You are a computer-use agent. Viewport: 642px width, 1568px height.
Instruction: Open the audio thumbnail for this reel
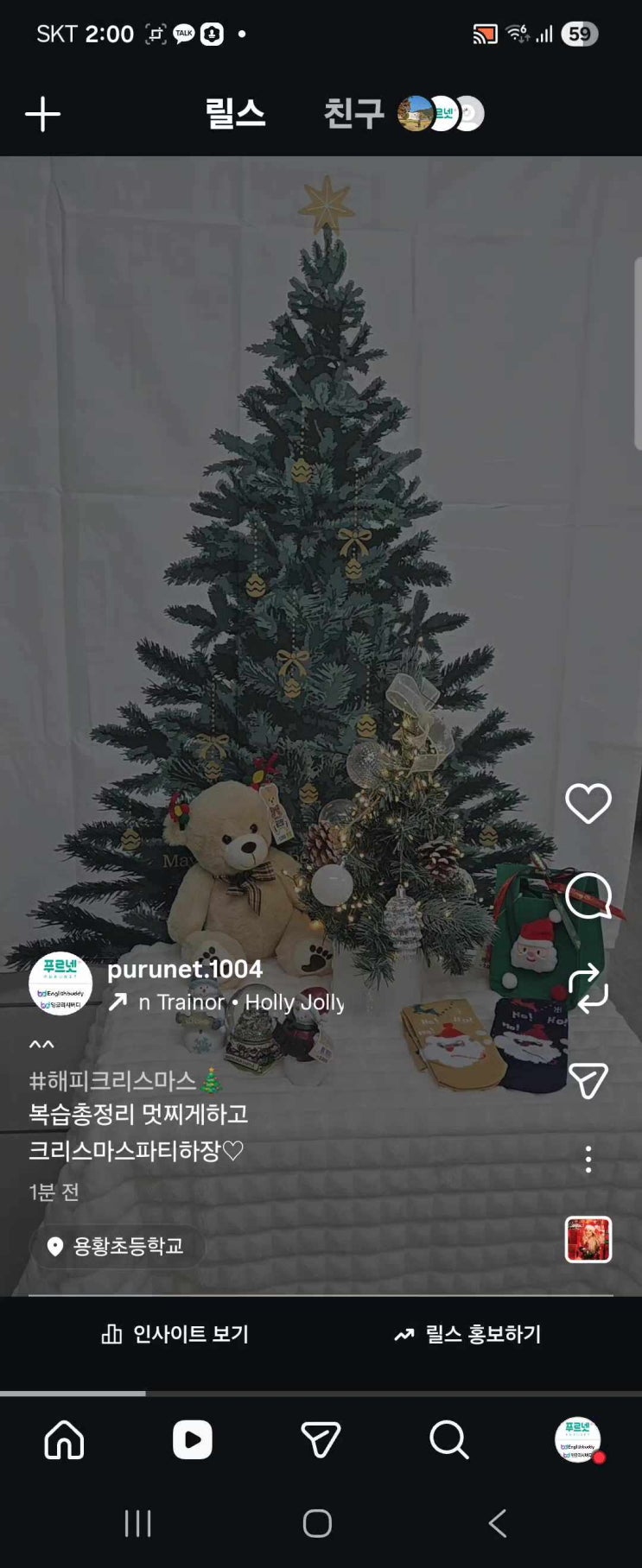pos(588,1239)
